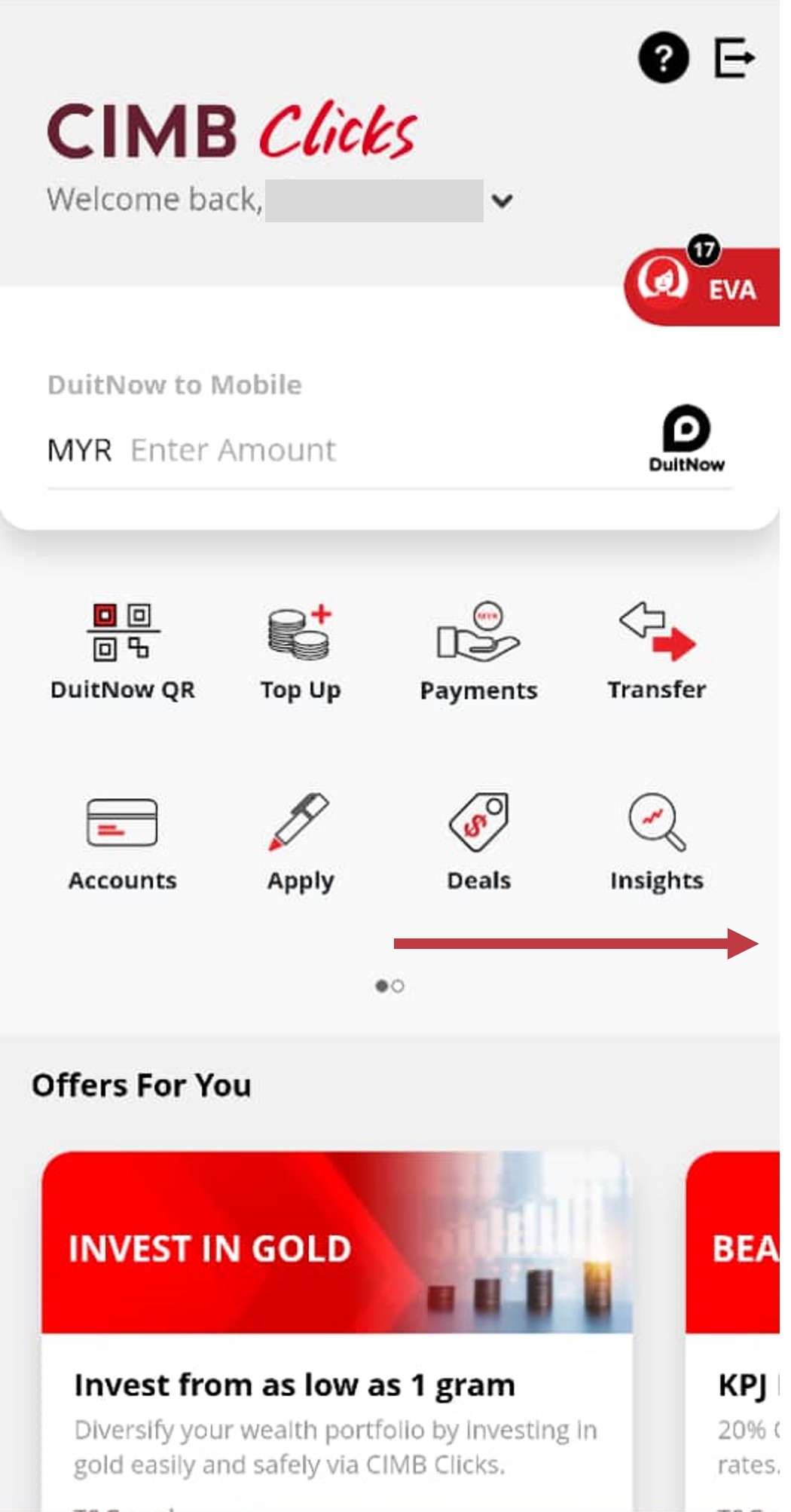This screenshot has width=791, height=1512.
Task: Tap the DuitNow icon beside the amount field
Action: coord(686,439)
